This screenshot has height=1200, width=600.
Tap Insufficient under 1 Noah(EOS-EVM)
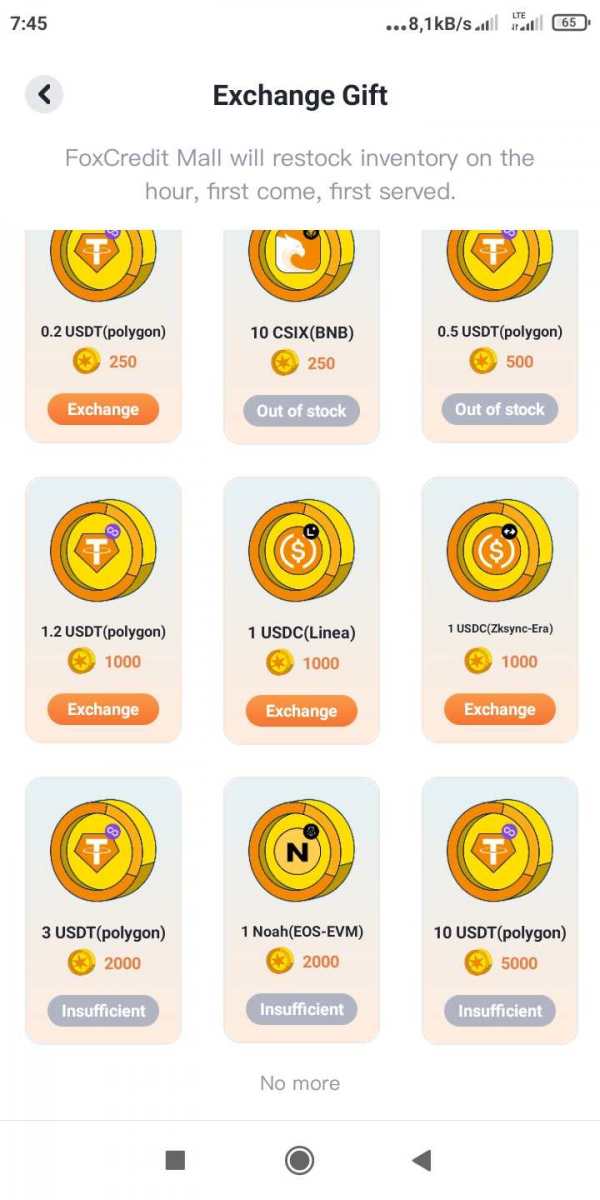[x=301, y=1009]
